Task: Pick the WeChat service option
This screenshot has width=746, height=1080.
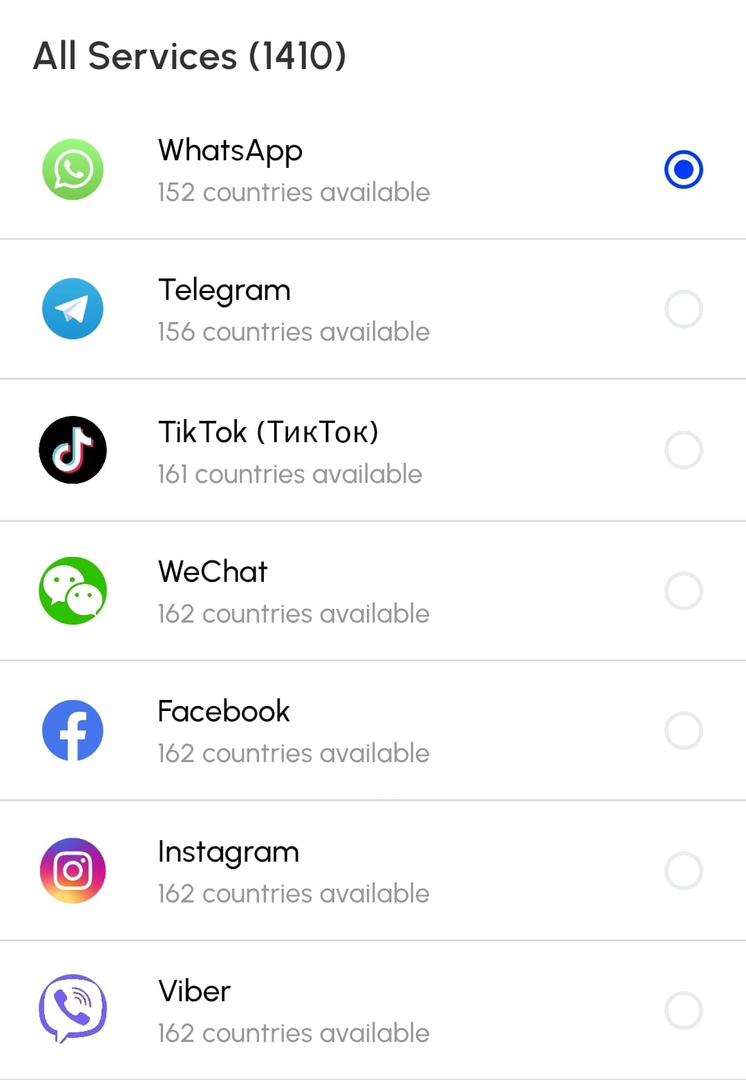Action: point(683,591)
